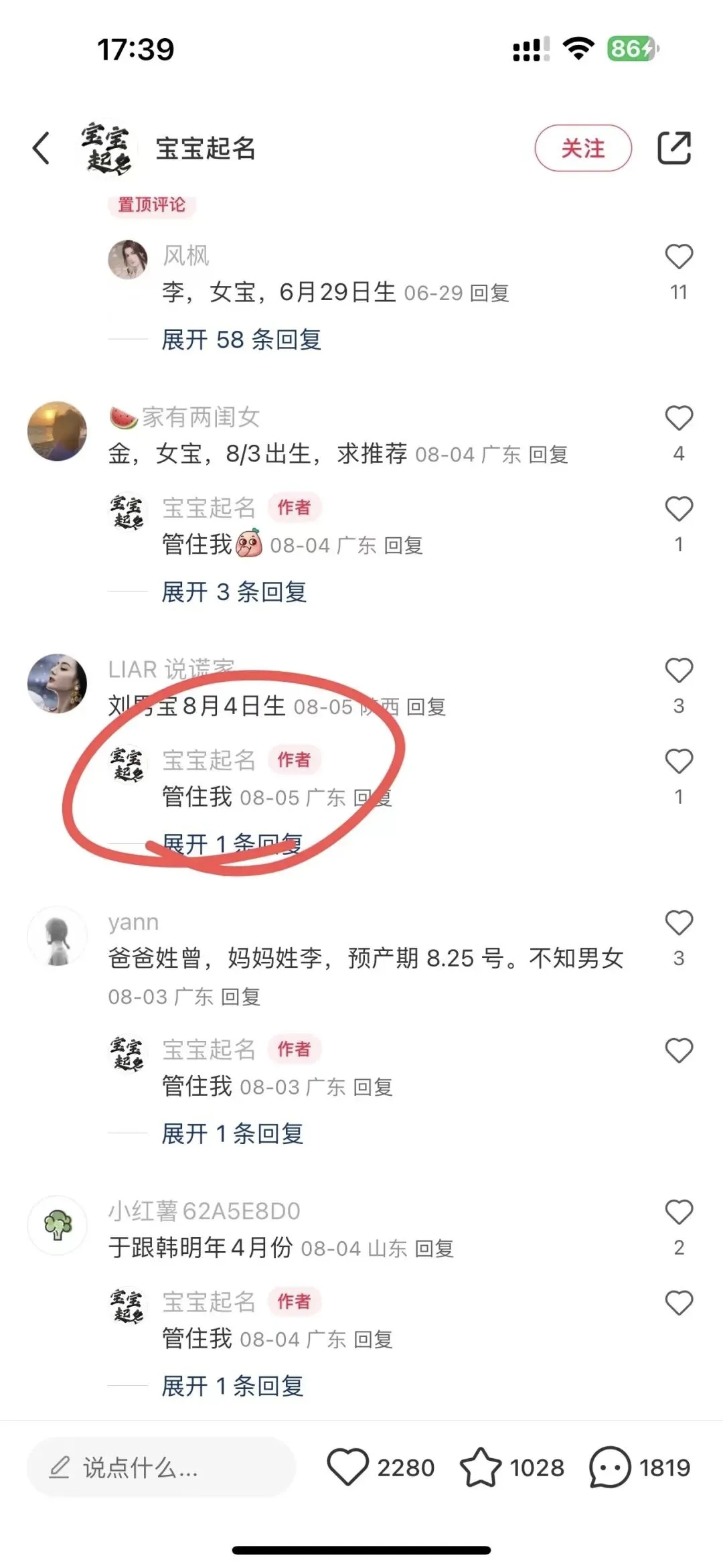Like the post with 2280 likes

tap(347, 1468)
